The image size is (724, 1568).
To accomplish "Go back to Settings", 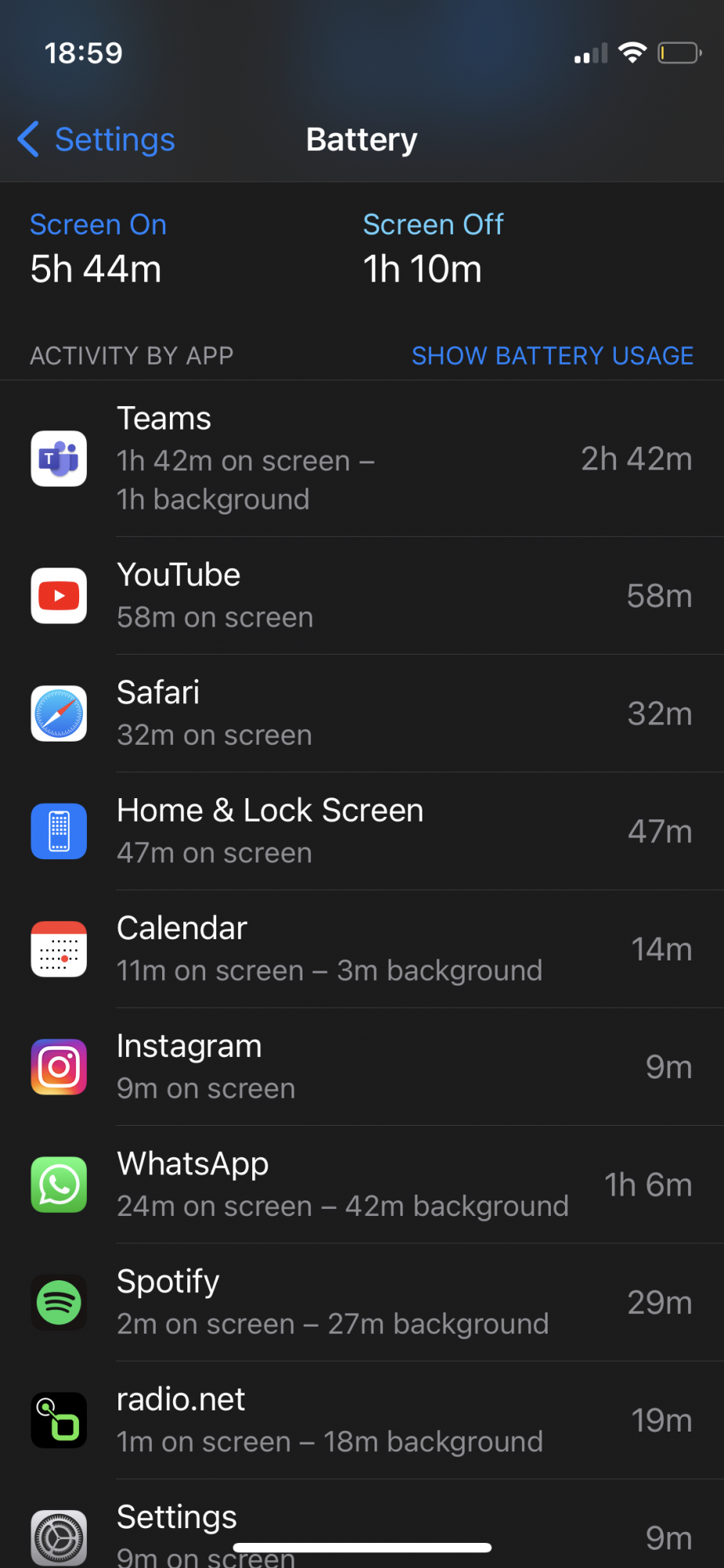I will point(96,140).
